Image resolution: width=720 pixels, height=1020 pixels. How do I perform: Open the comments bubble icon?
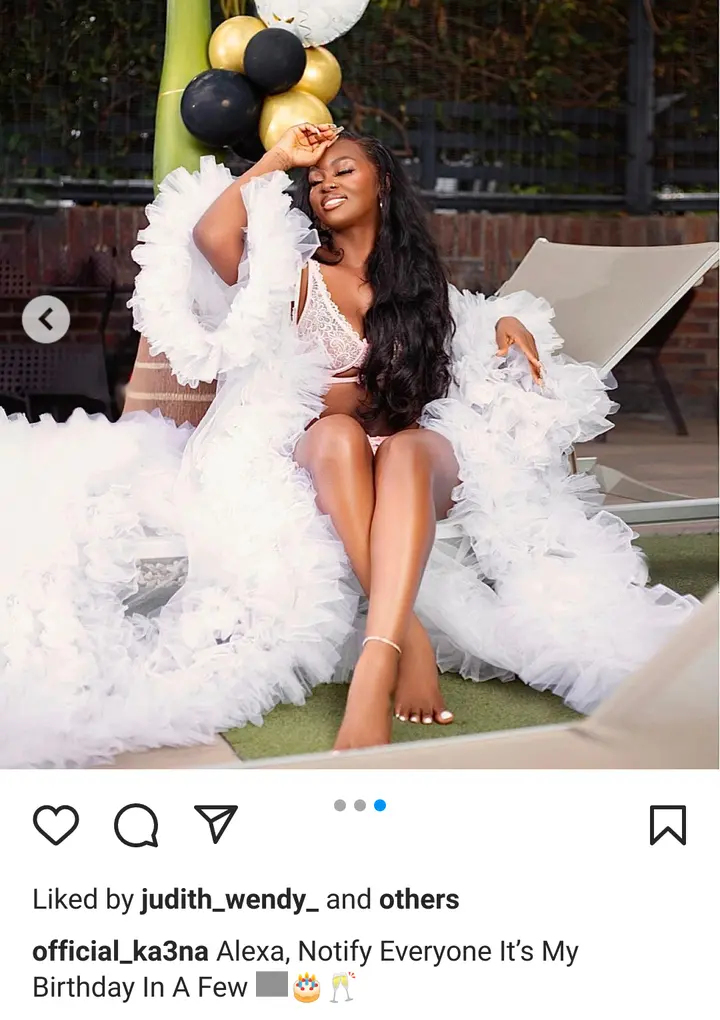coord(136,825)
